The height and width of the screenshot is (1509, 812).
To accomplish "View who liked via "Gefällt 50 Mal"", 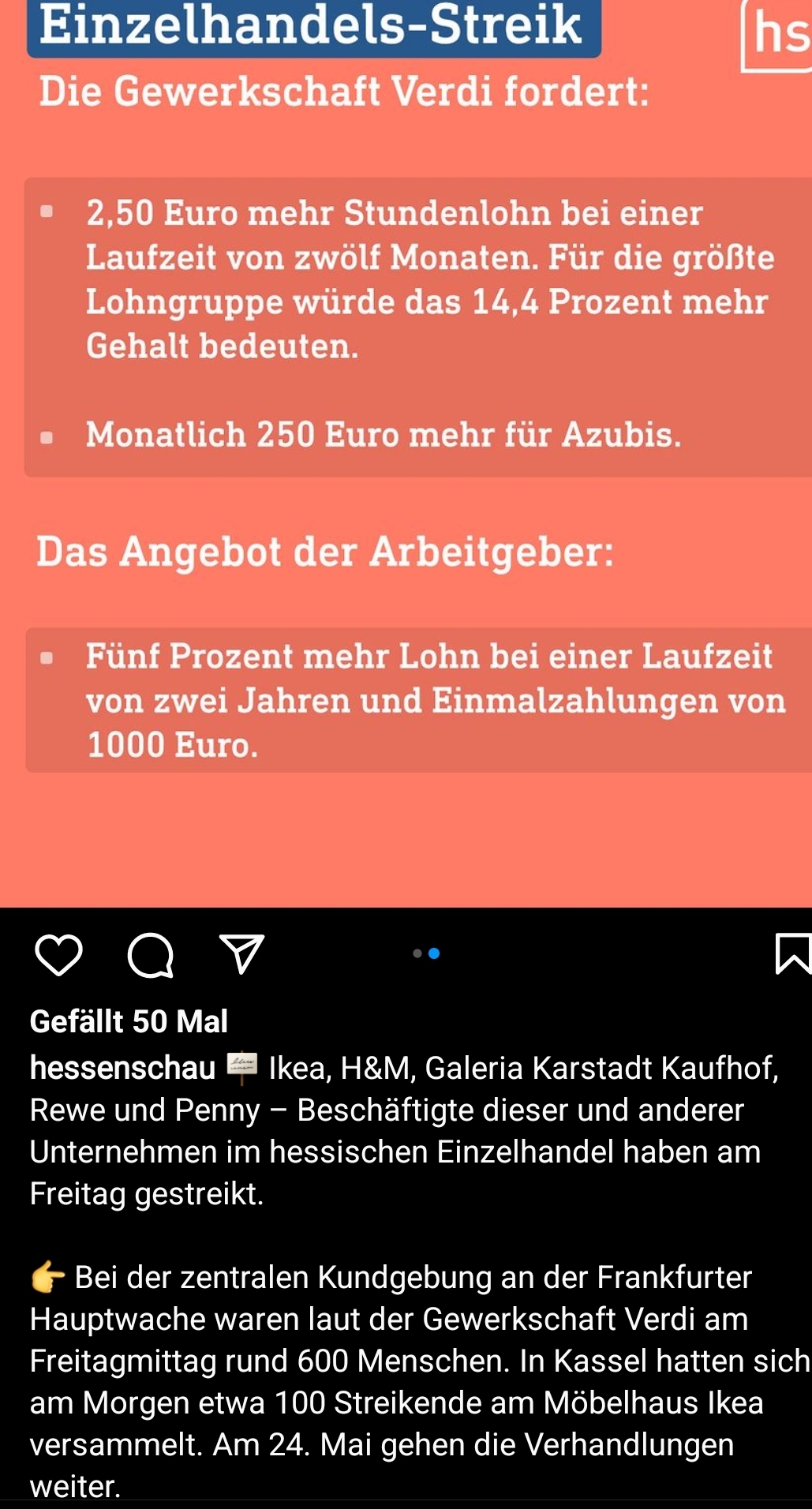I will (129, 1021).
